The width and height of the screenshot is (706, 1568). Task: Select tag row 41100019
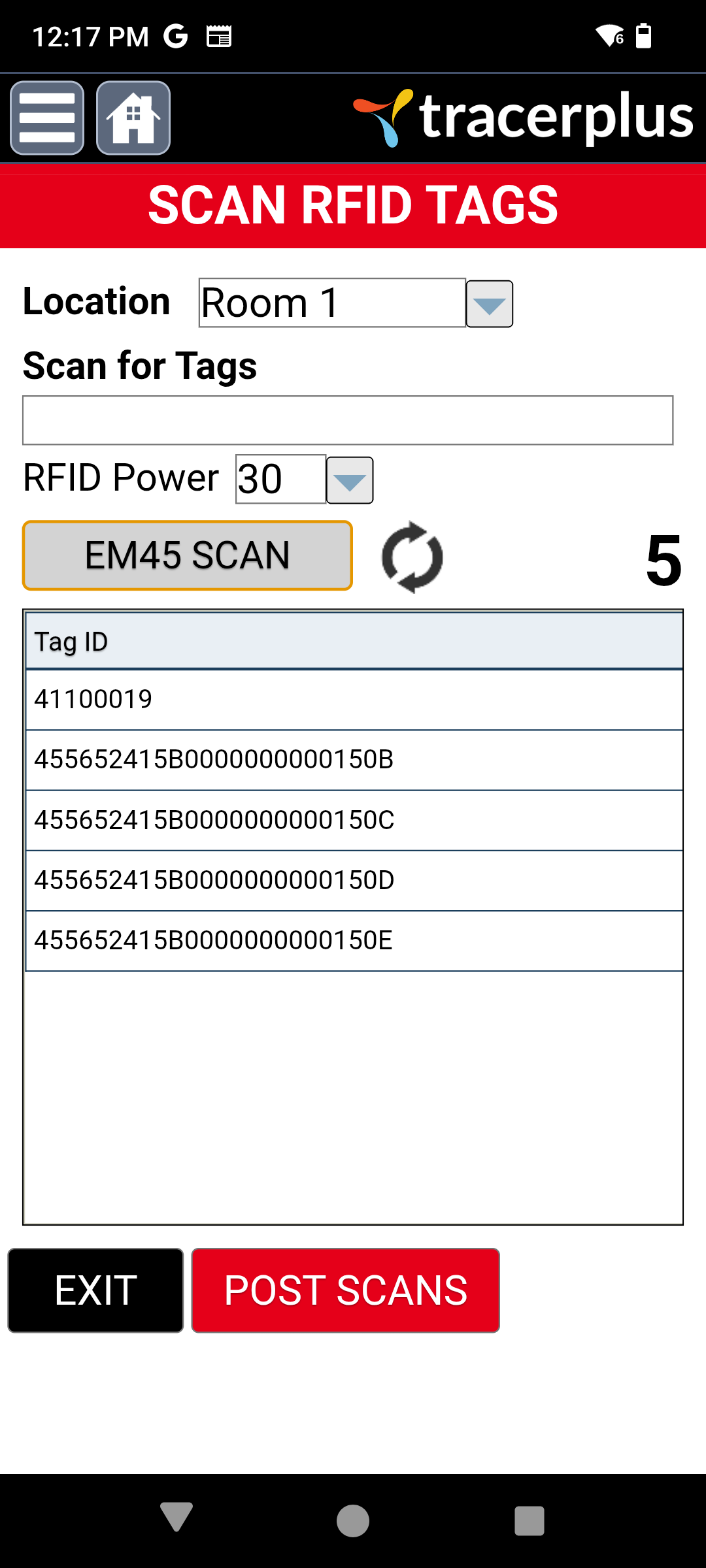(354, 700)
